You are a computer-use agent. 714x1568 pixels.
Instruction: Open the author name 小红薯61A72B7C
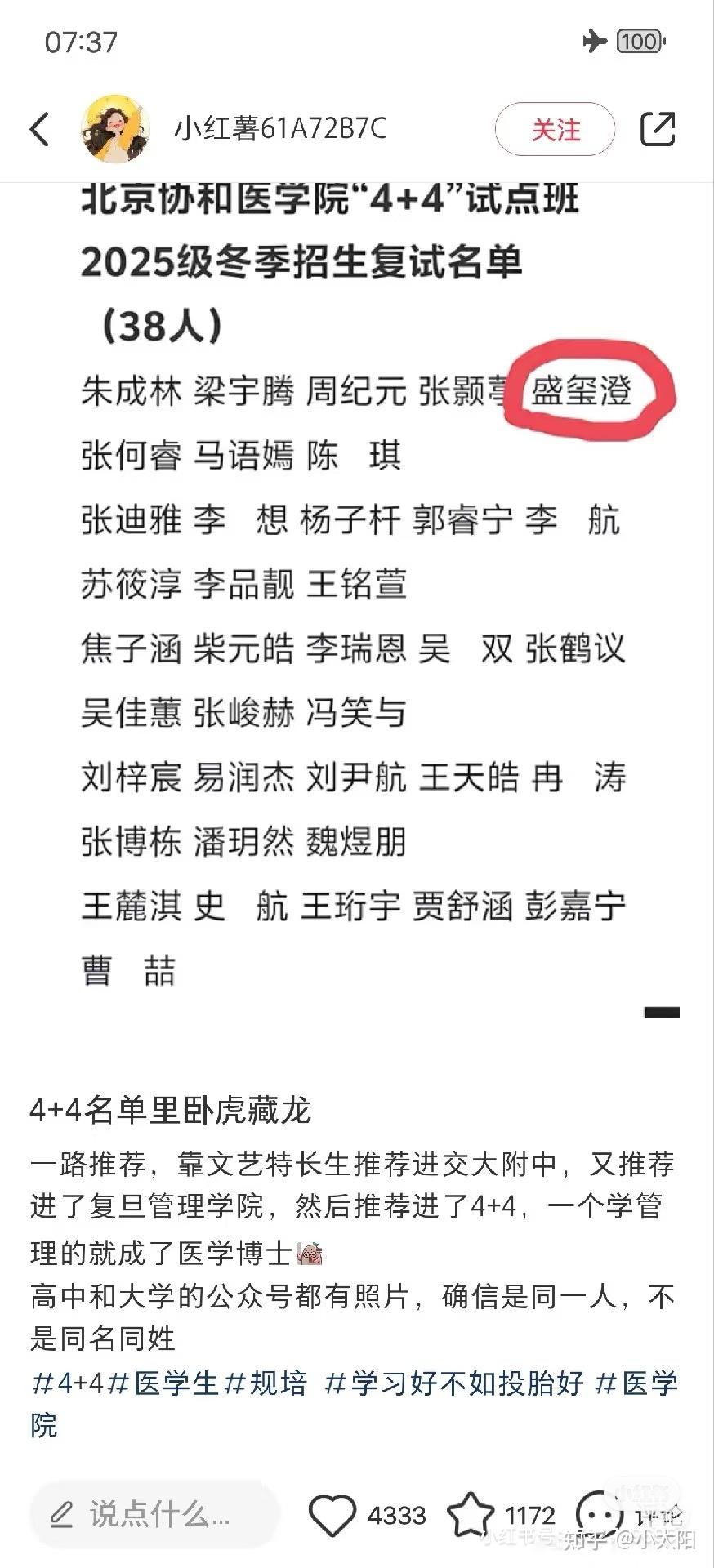280,128
